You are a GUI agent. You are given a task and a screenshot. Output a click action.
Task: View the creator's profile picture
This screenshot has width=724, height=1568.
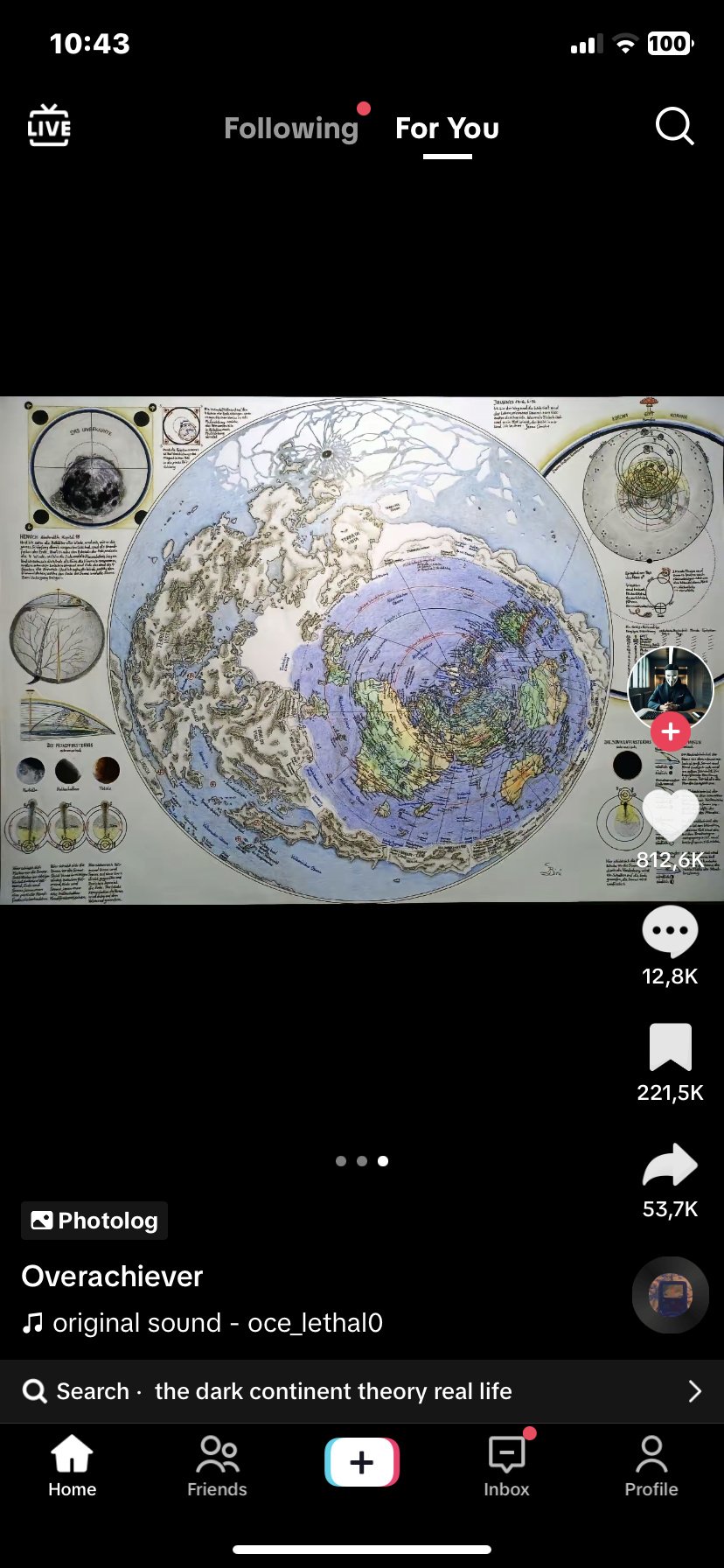670,687
